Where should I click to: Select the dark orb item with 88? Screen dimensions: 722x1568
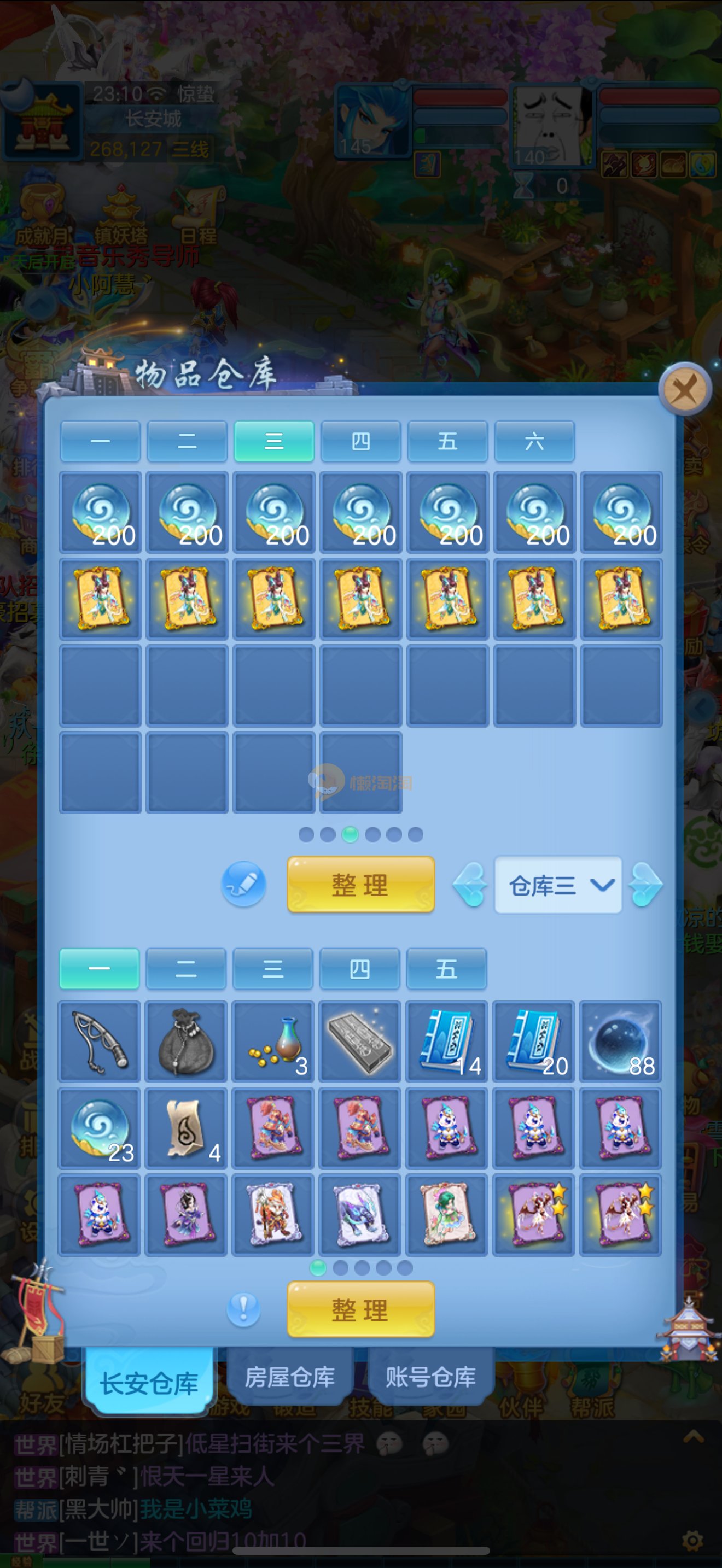[620, 1042]
